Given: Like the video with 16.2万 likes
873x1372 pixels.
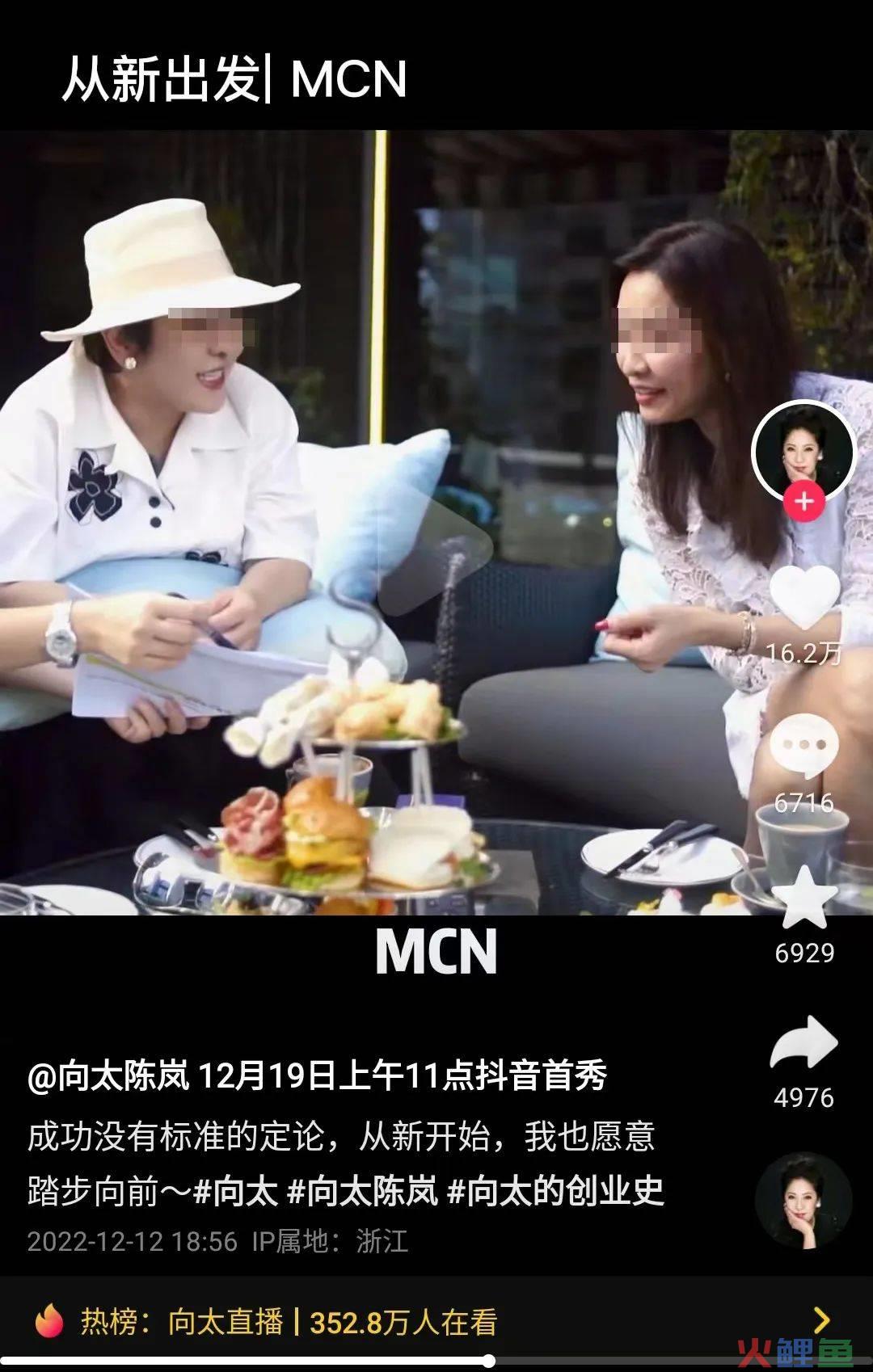Looking at the screenshot, I should point(804,598).
